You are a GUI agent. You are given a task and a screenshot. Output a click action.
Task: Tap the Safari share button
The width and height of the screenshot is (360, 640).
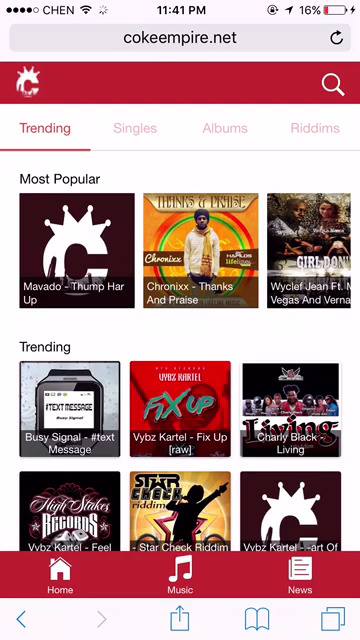(x=180, y=619)
